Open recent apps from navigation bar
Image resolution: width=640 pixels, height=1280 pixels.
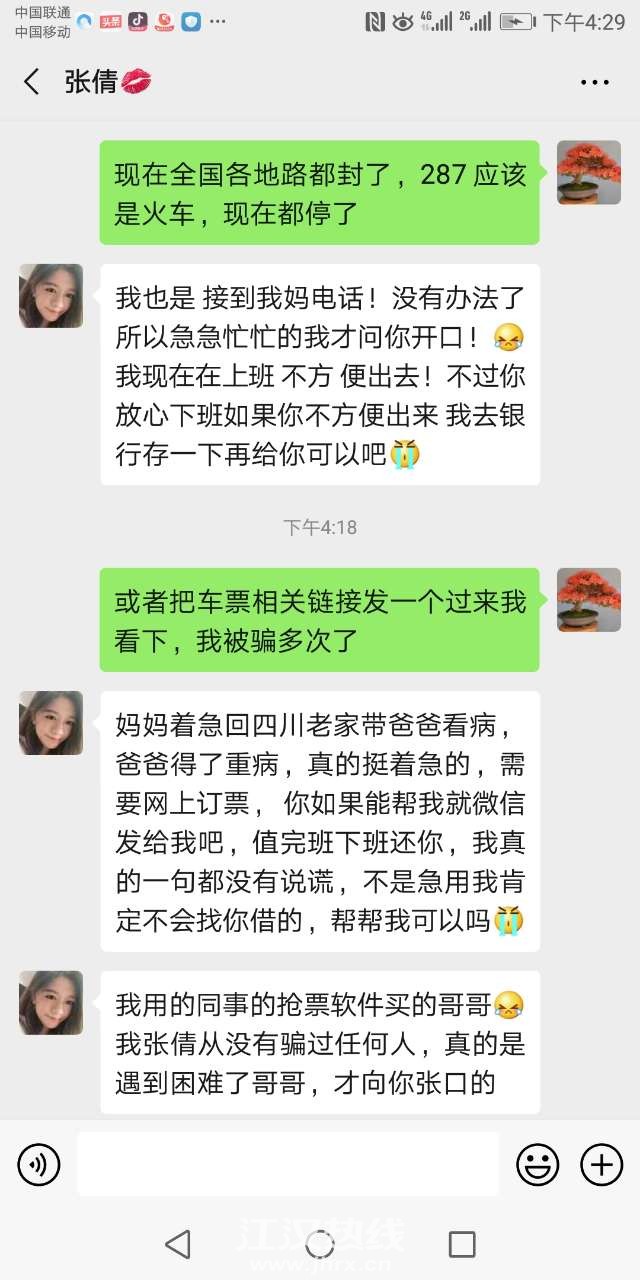462,1244
